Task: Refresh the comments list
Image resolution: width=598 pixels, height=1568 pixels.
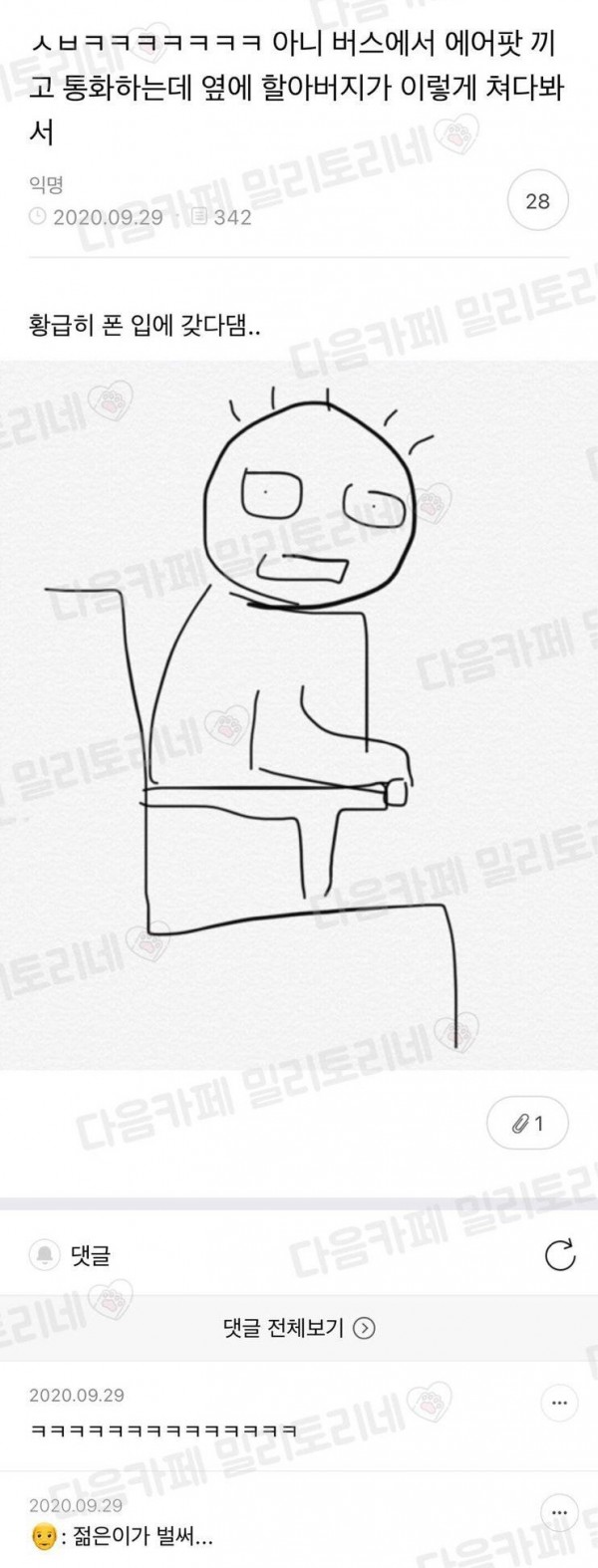Action: pyautogui.click(x=561, y=1255)
